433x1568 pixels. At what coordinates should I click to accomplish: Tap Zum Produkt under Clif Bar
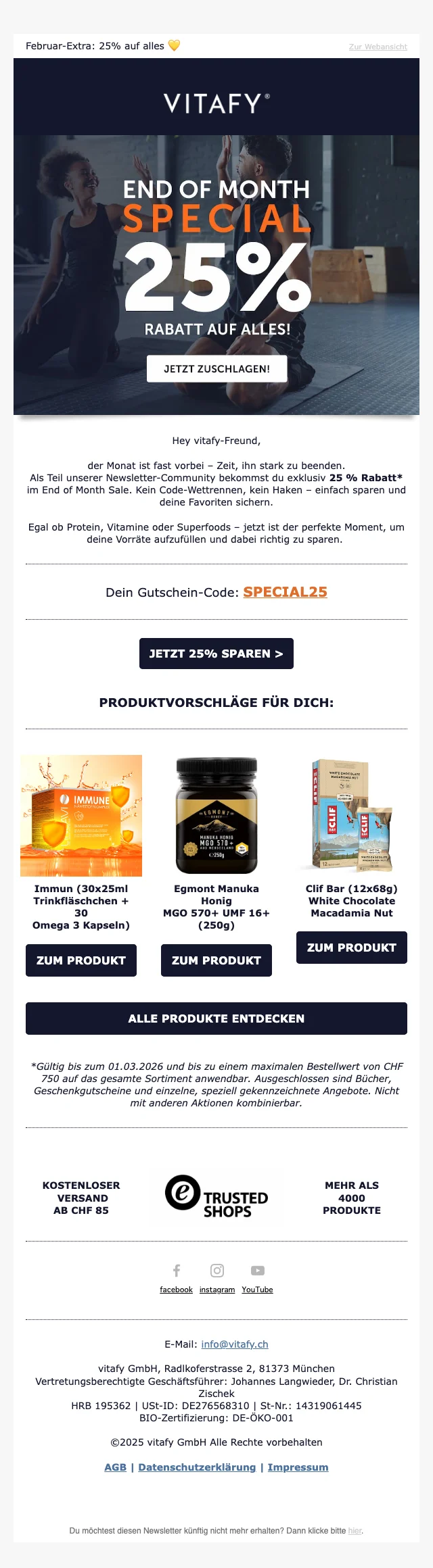click(x=352, y=948)
